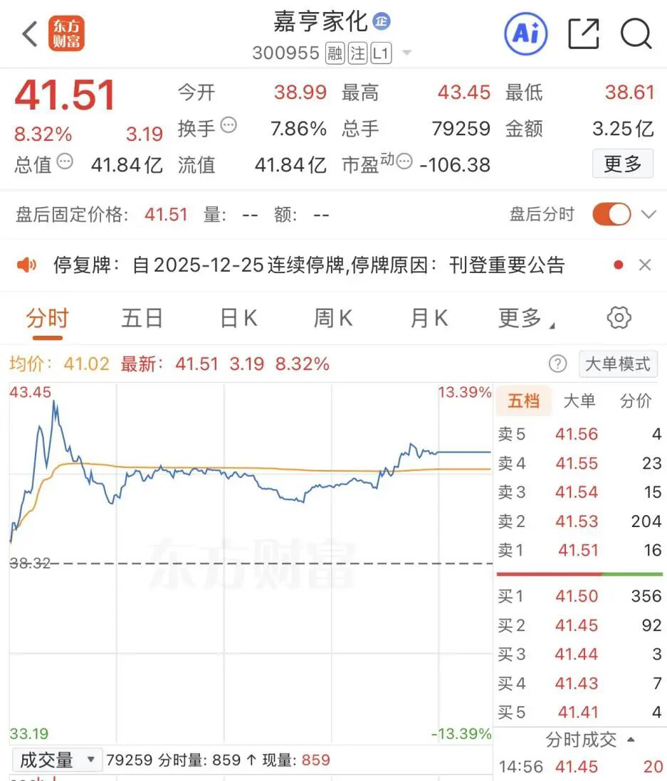
Task: Enable 大单模式 view
Action: (x=622, y=363)
